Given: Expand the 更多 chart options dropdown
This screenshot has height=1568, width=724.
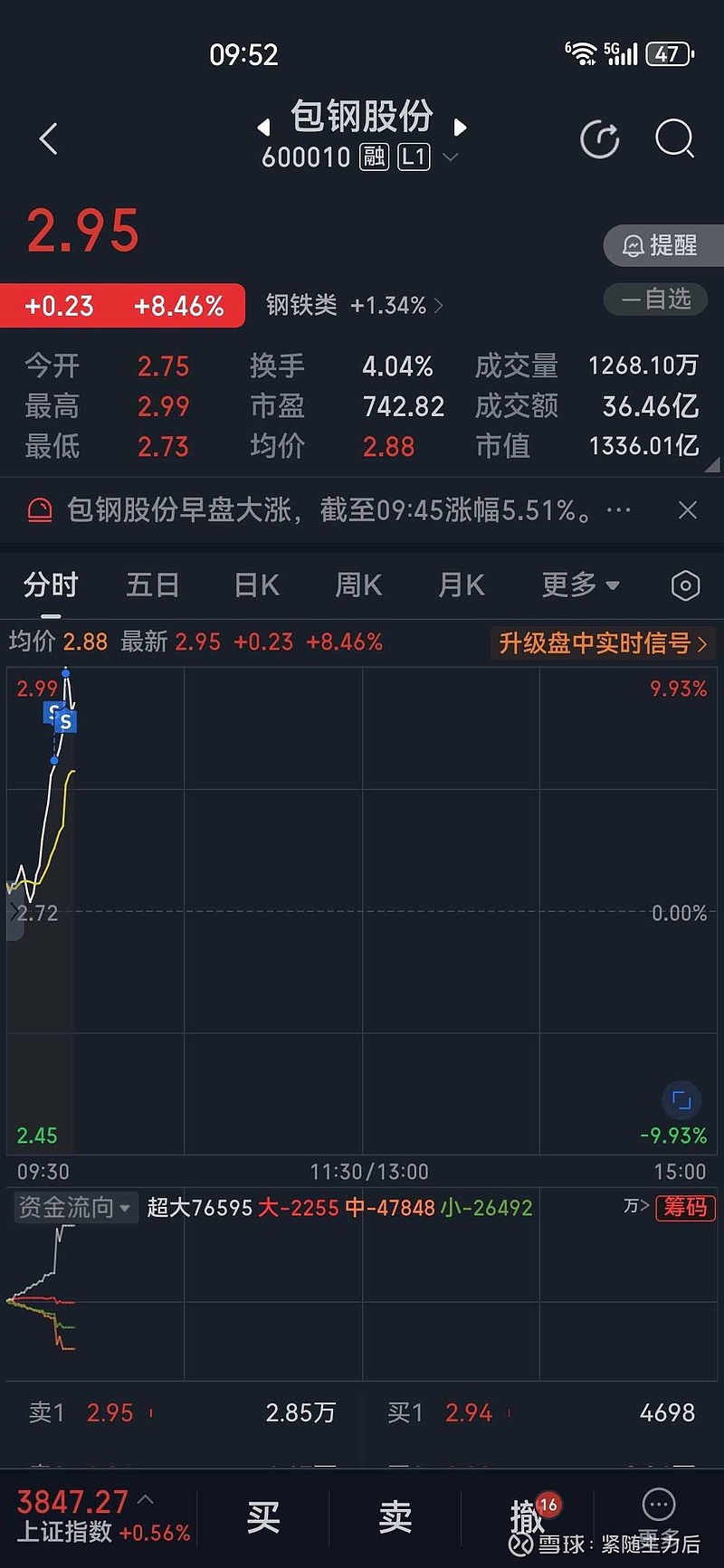Looking at the screenshot, I should tap(580, 585).
